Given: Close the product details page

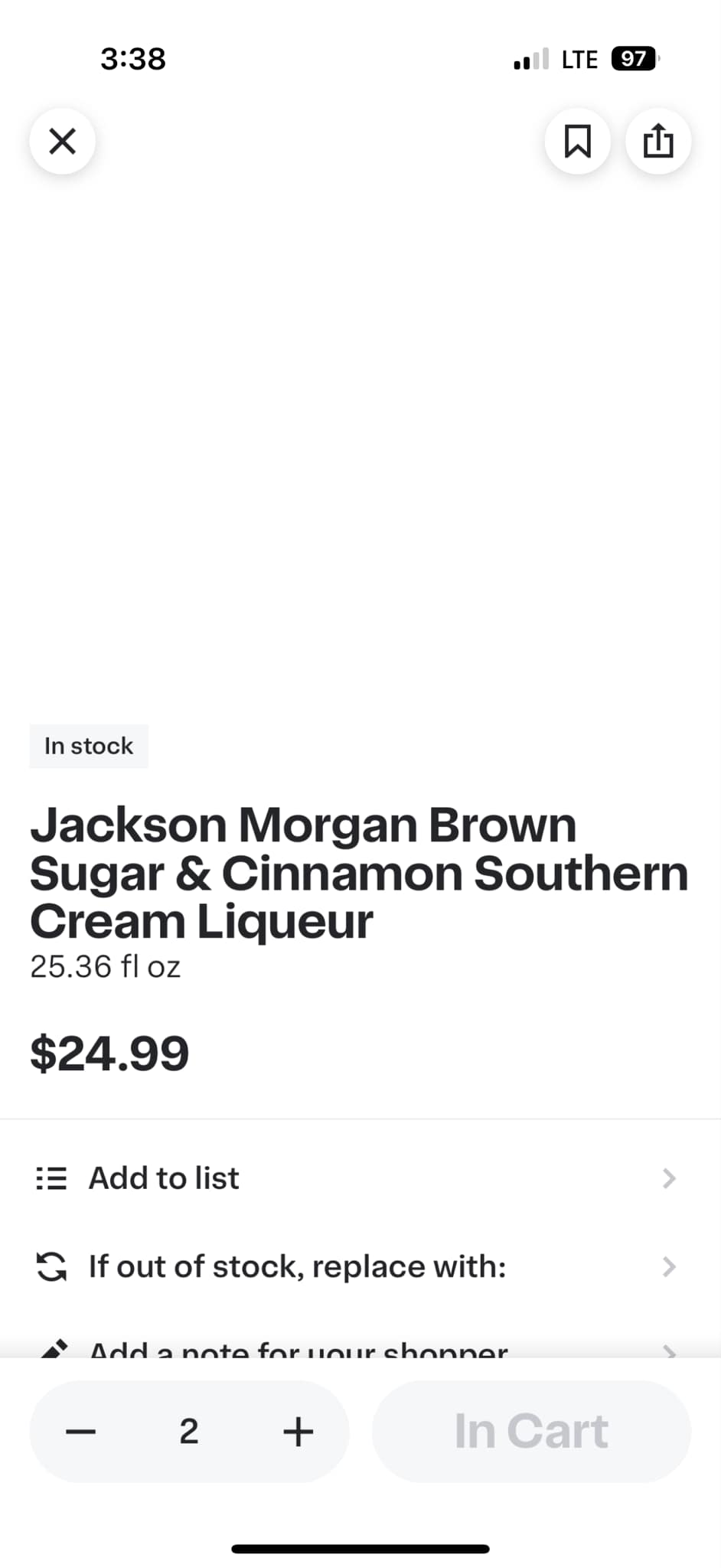Looking at the screenshot, I should click(62, 141).
